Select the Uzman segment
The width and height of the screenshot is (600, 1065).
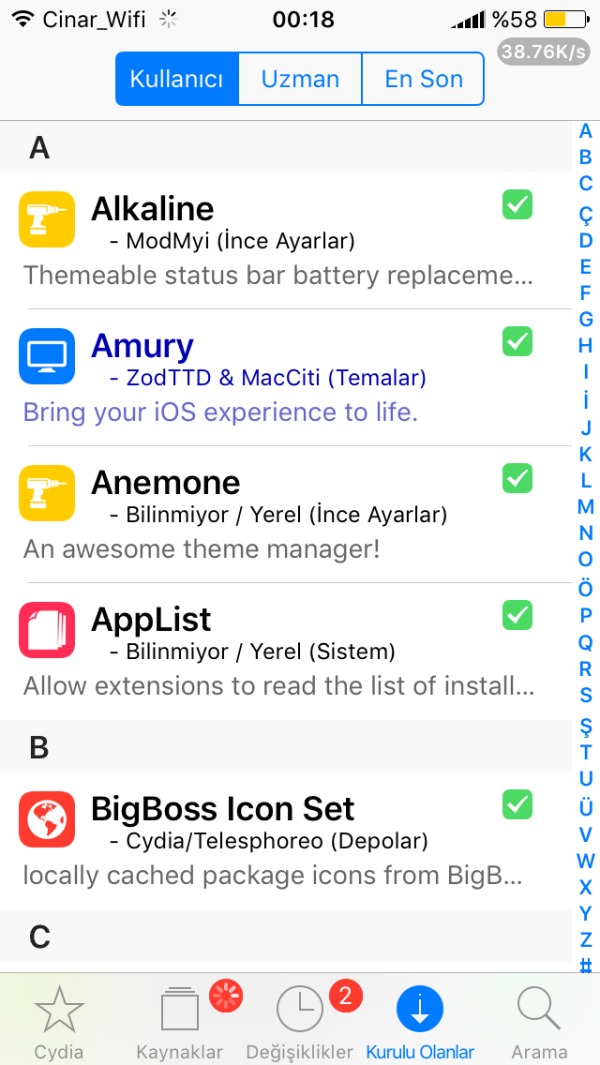[x=300, y=79]
